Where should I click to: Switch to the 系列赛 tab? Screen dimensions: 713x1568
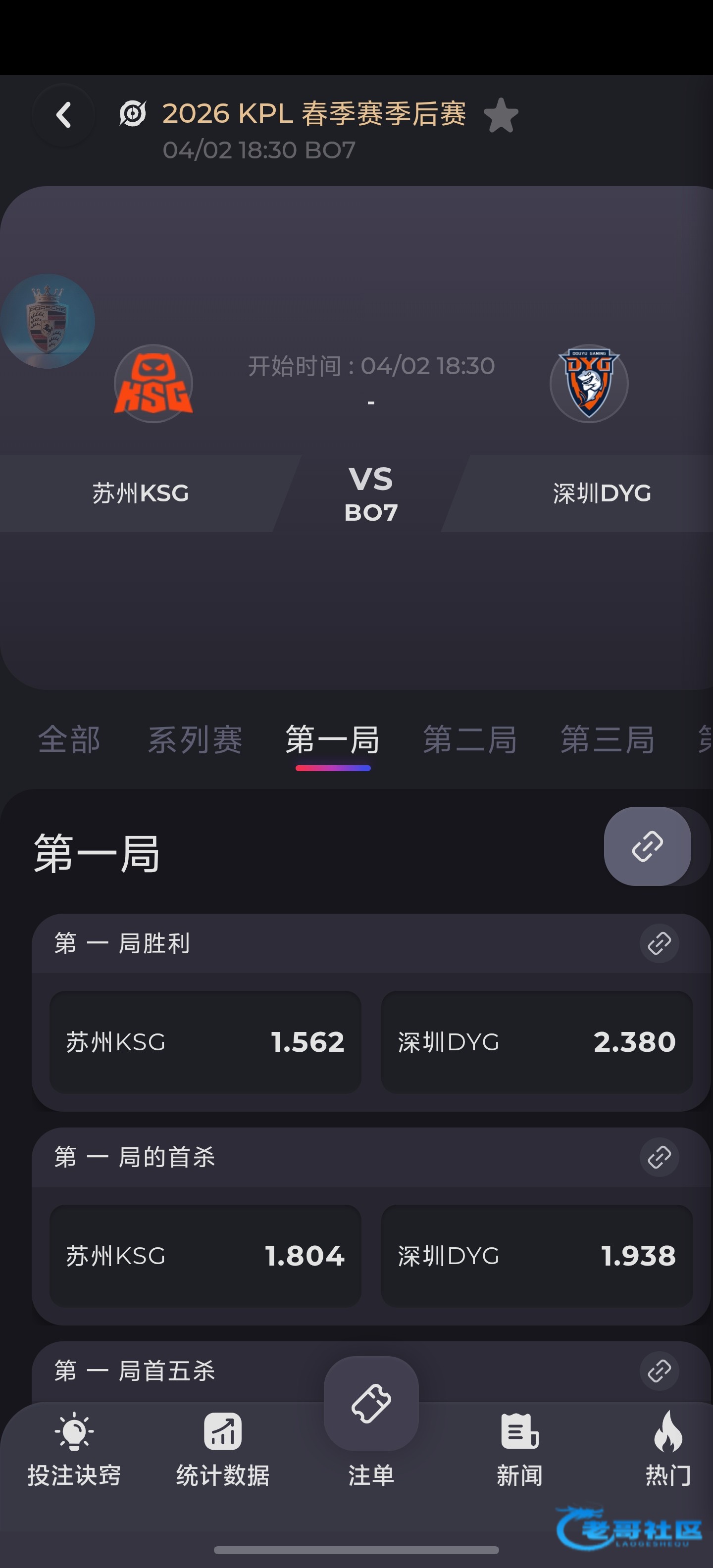tap(195, 740)
